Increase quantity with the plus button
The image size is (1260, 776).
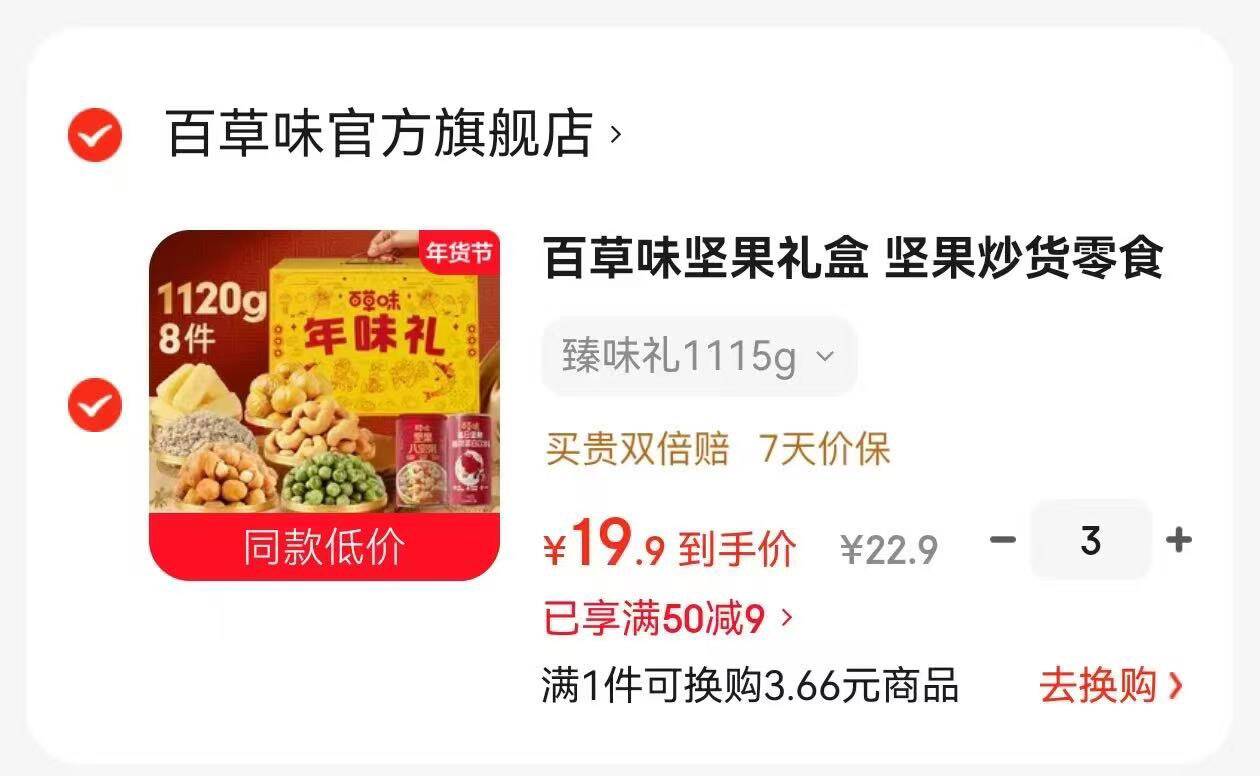click(x=1179, y=541)
